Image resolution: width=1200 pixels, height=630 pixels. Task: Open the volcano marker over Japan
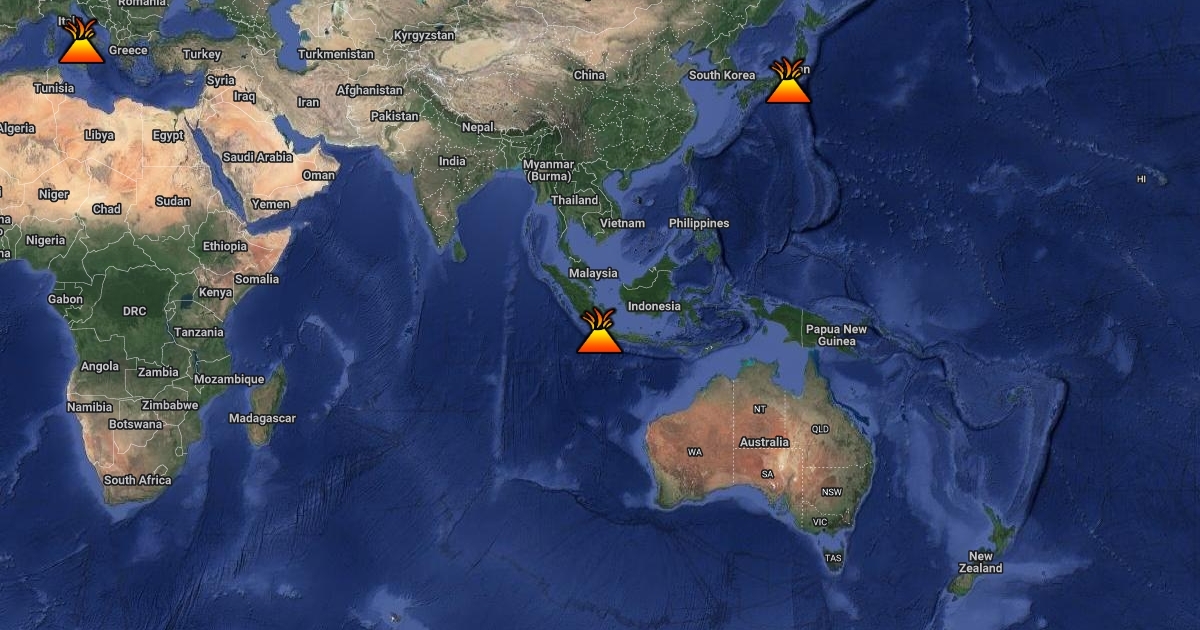[x=788, y=84]
